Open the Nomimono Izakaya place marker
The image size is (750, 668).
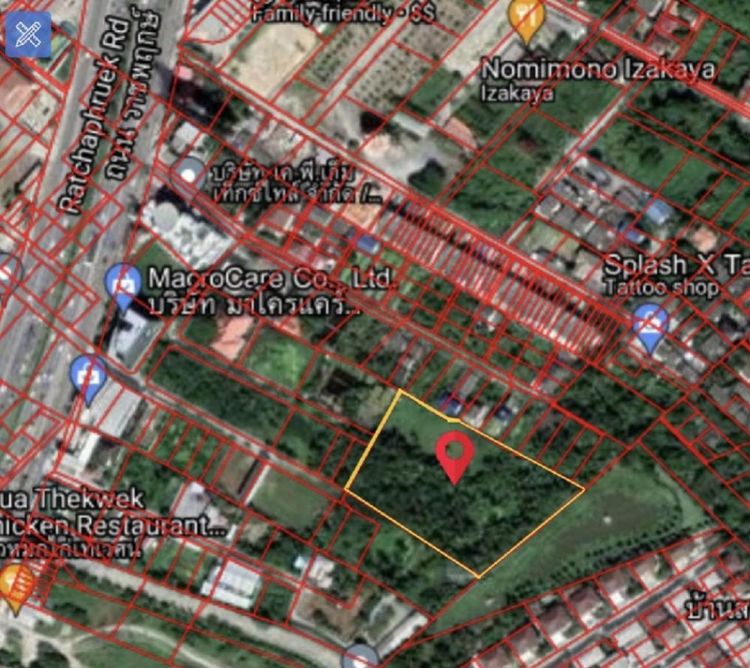(x=526, y=17)
